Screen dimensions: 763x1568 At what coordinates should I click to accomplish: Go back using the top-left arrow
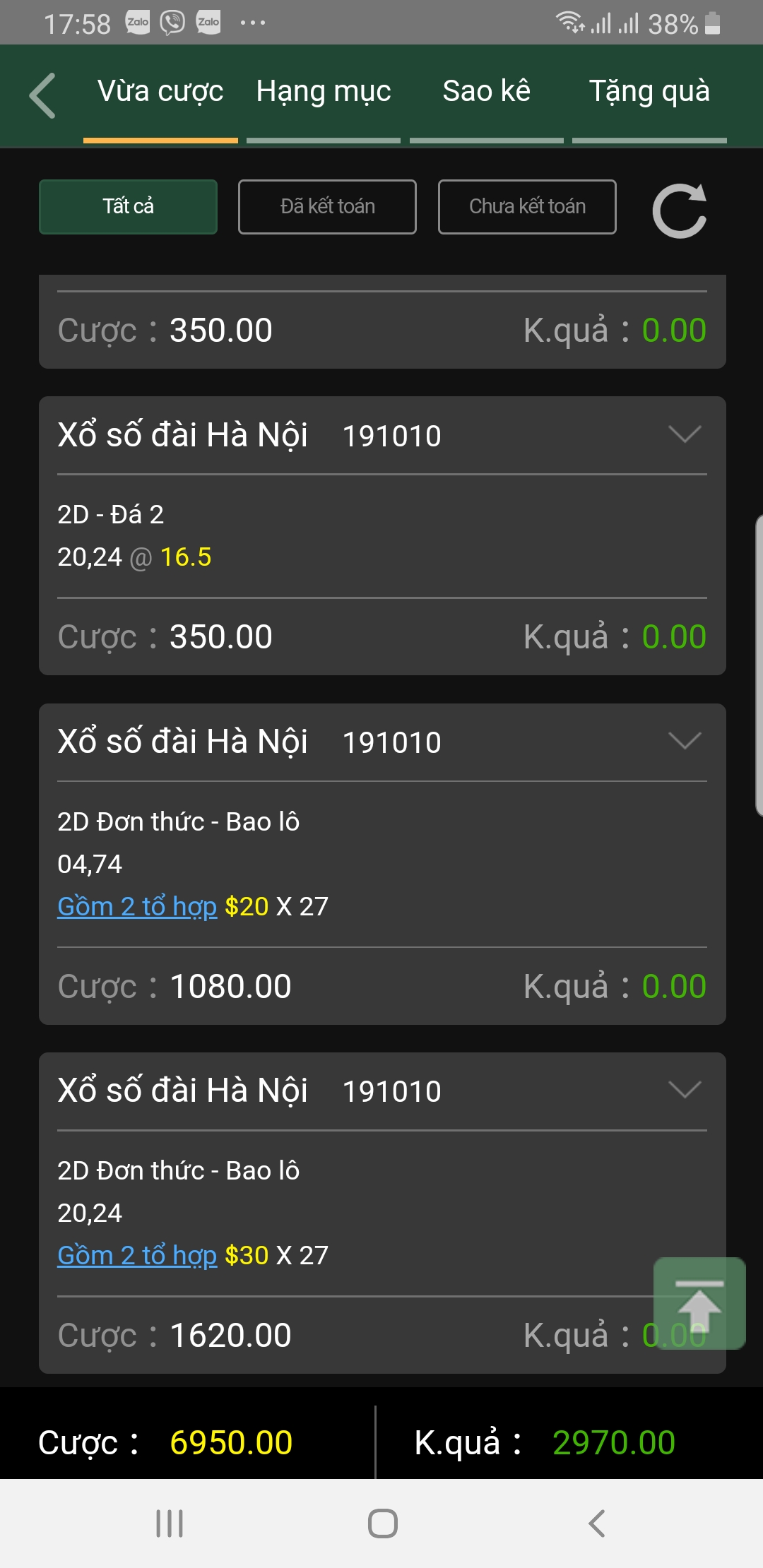point(42,95)
